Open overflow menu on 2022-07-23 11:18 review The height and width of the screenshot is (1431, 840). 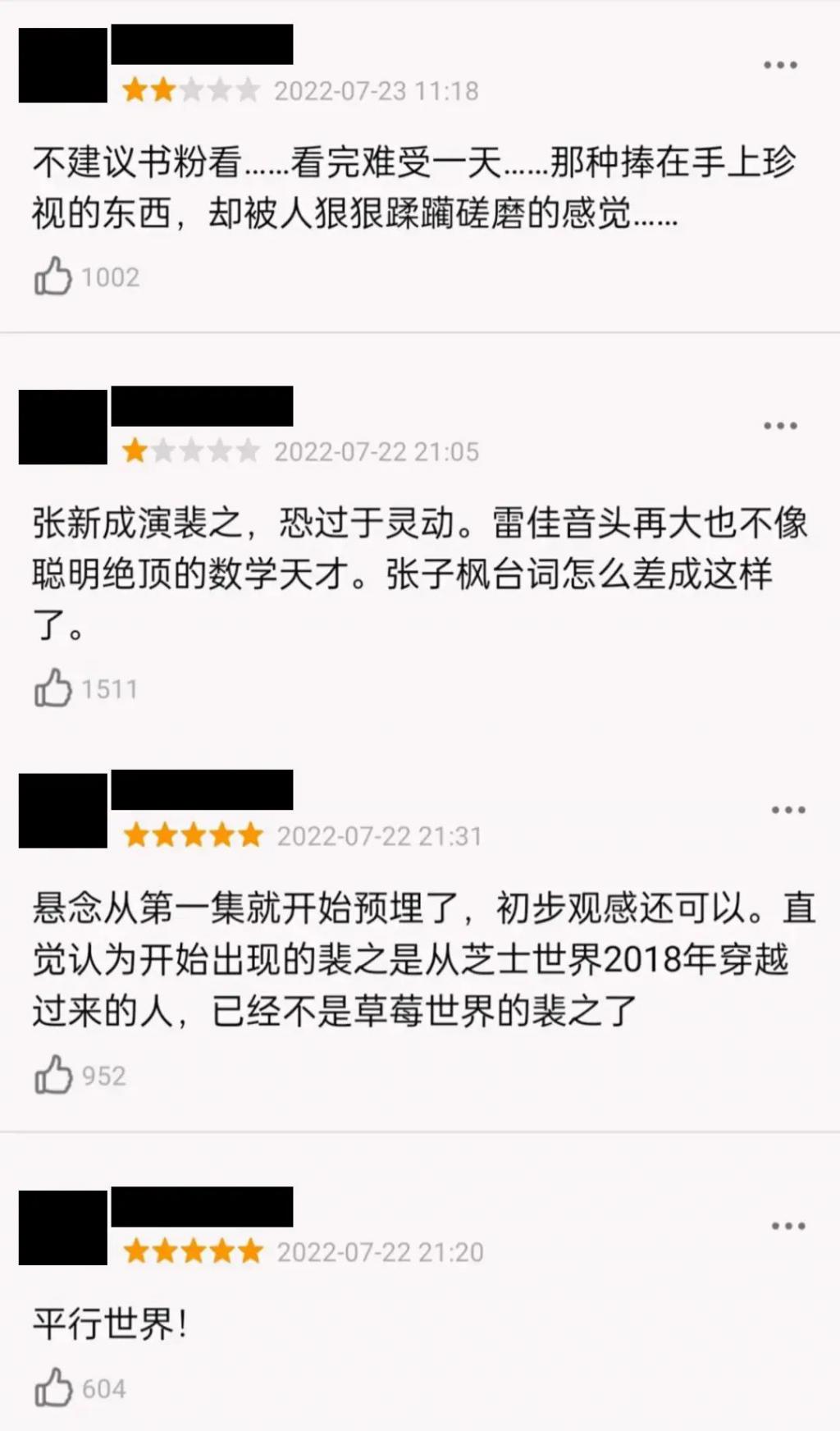click(x=780, y=66)
